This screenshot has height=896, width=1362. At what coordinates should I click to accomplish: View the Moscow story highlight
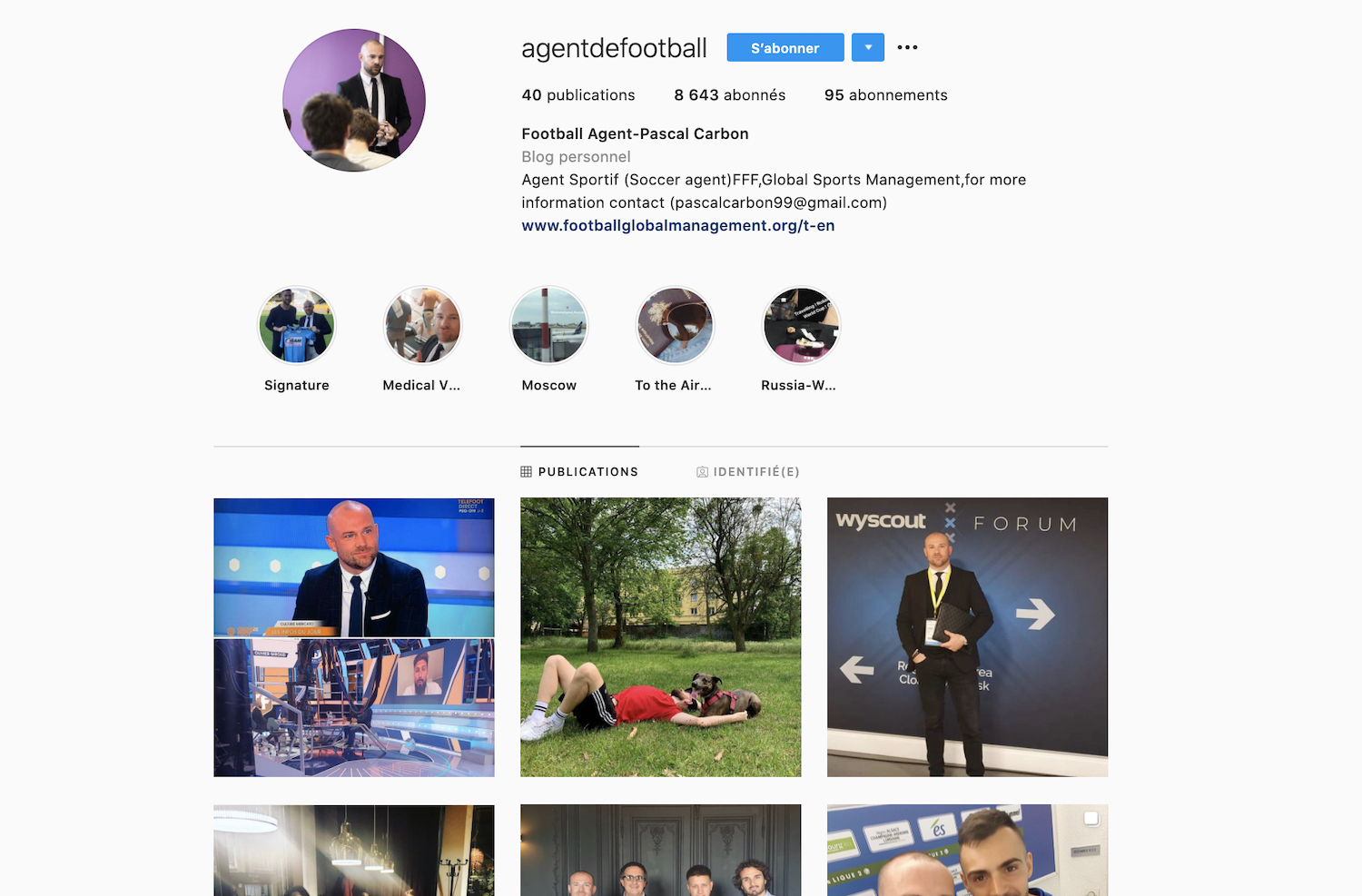pyautogui.click(x=549, y=326)
